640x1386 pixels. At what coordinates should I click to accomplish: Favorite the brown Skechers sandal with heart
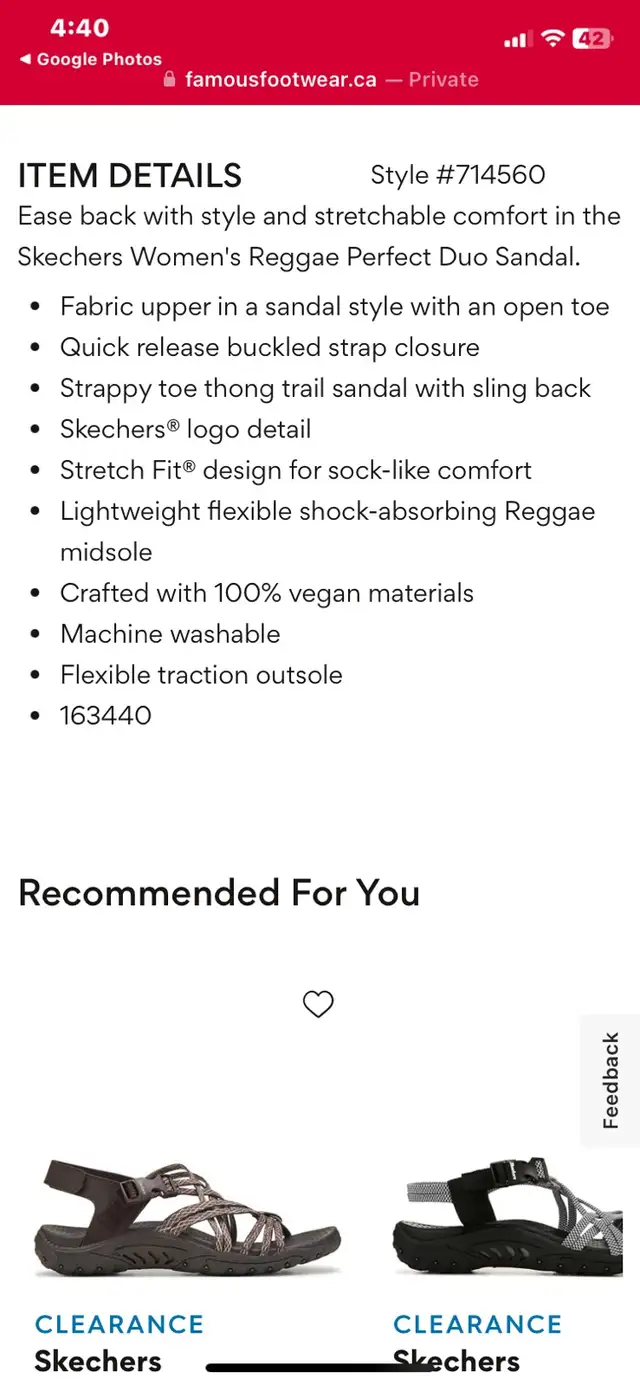click(318, 1004)
